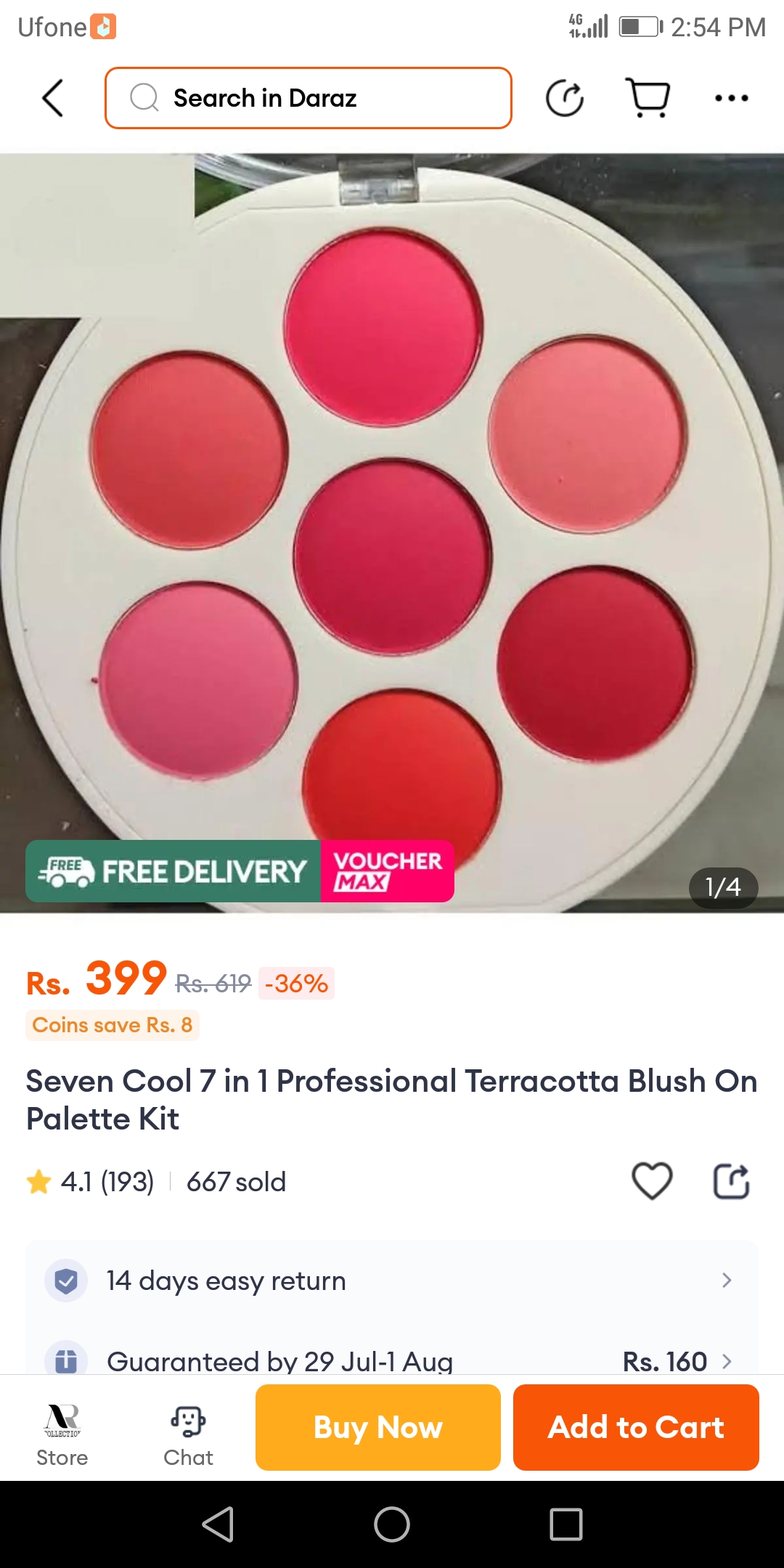Share this product listing
This screenshot has height=1568, width=784.
(731, 1181)
